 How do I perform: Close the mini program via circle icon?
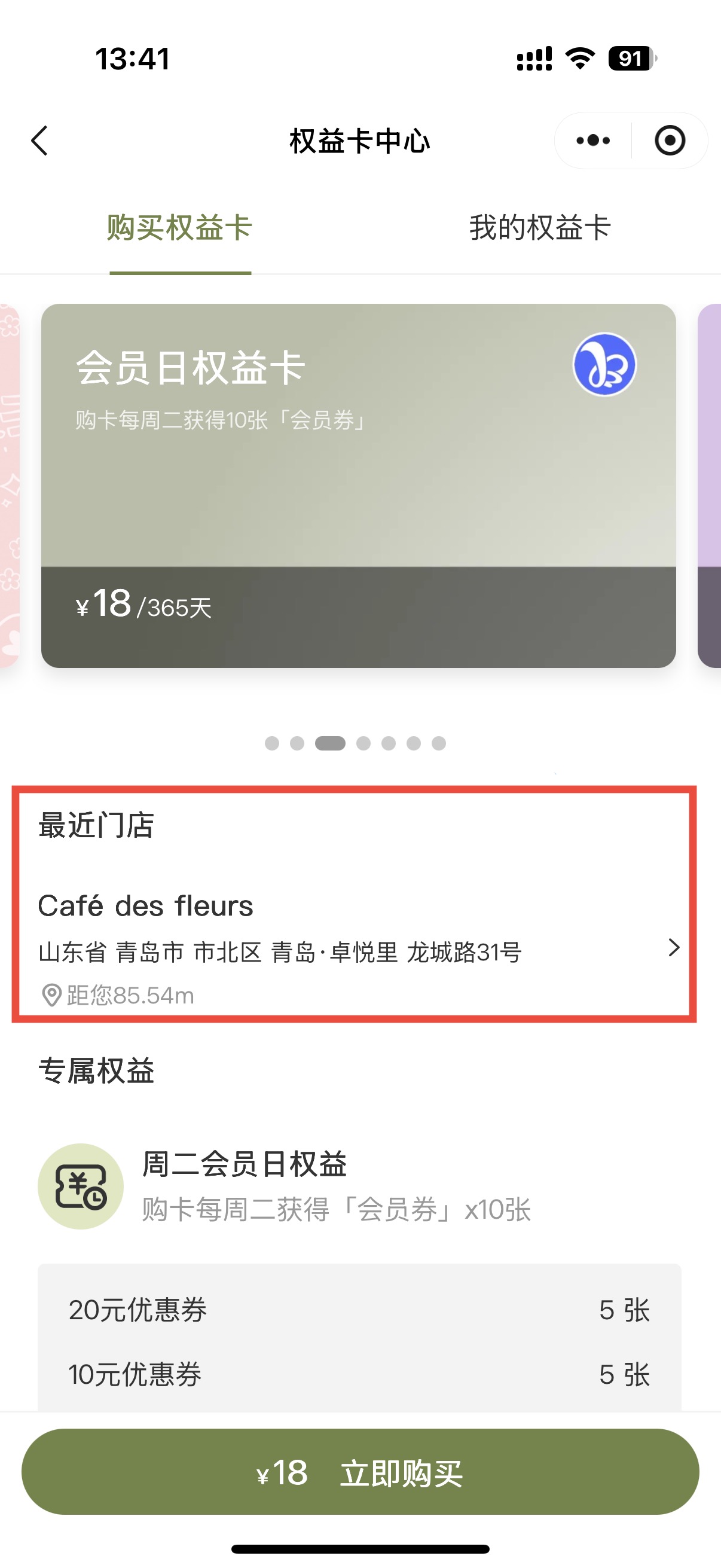[669, 141]
